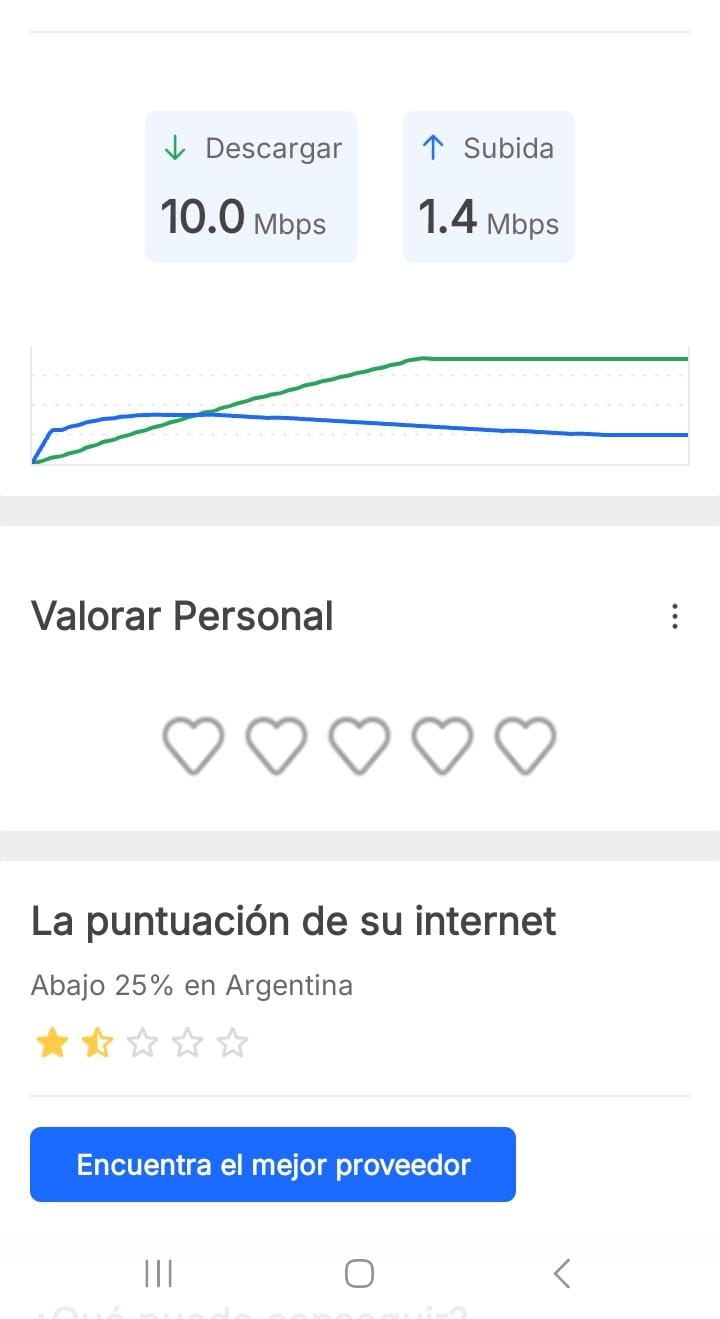Open recent apps from navigation bar
Viewport: 720px width, 1319px height.
tap(158, 1273)
